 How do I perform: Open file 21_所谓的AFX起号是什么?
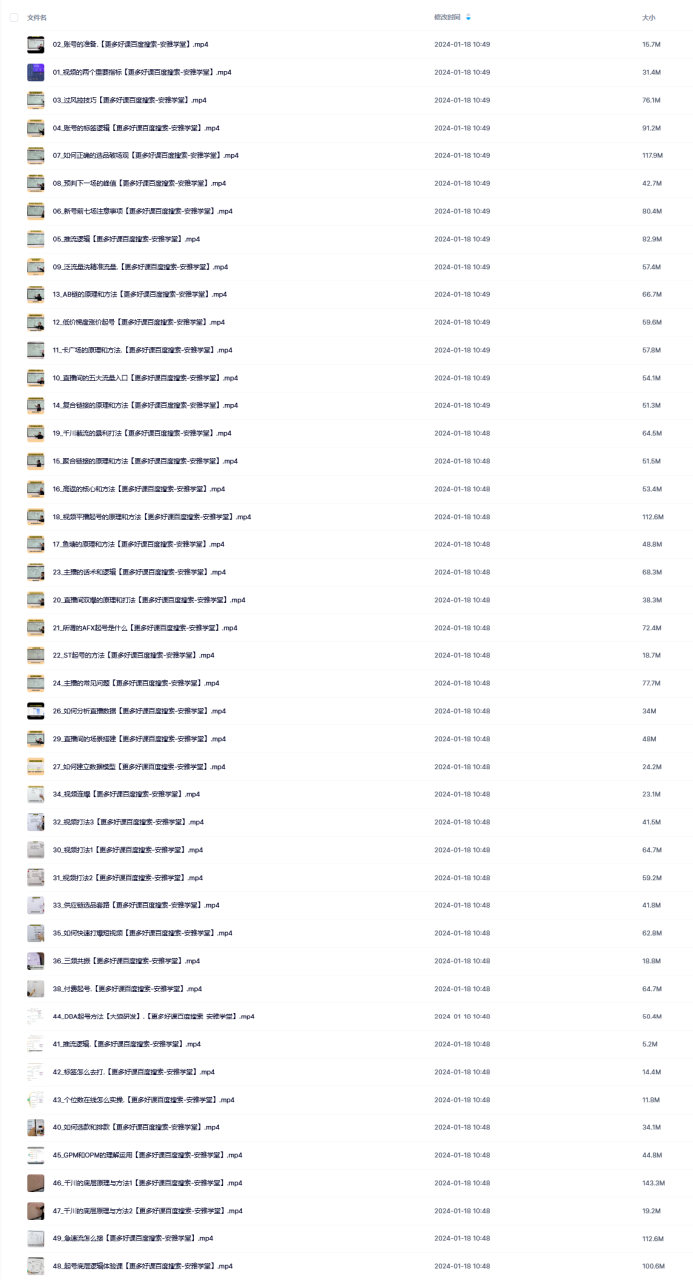145,628
